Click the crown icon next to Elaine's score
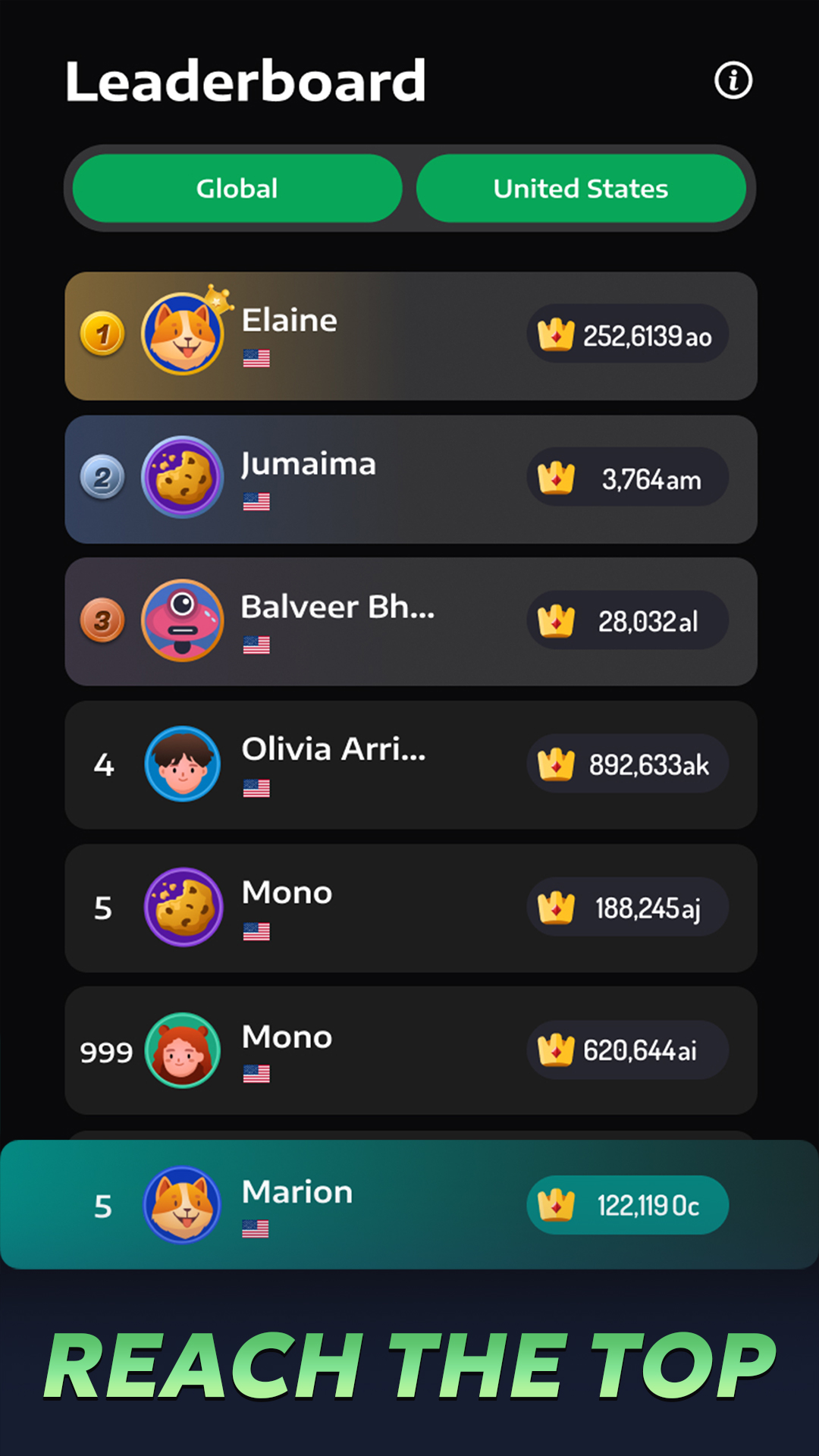The image size is (819, 1456). pyautogui.click(x=557, y=334)
